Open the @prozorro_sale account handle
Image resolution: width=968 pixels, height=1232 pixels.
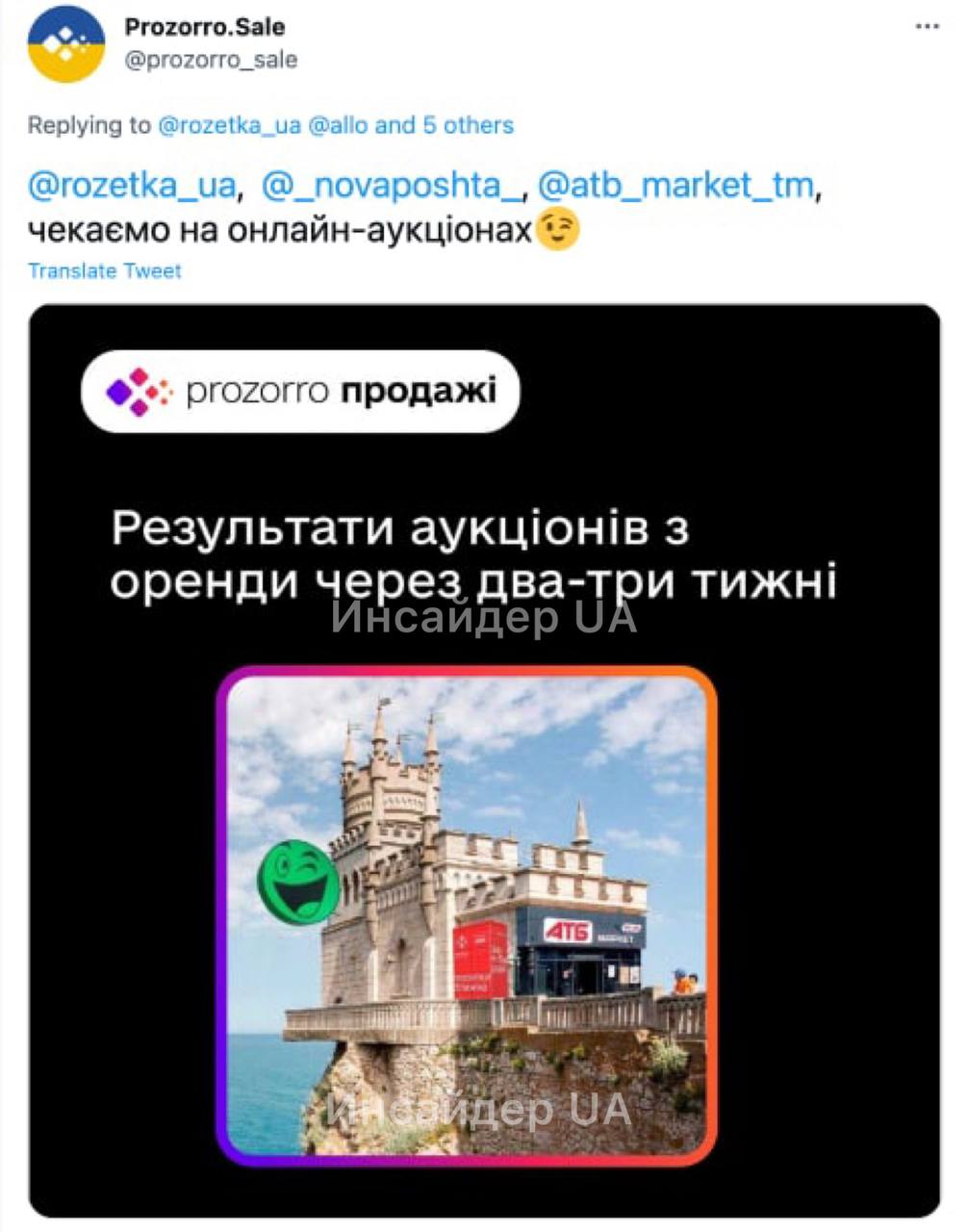(x=211, y=60)
